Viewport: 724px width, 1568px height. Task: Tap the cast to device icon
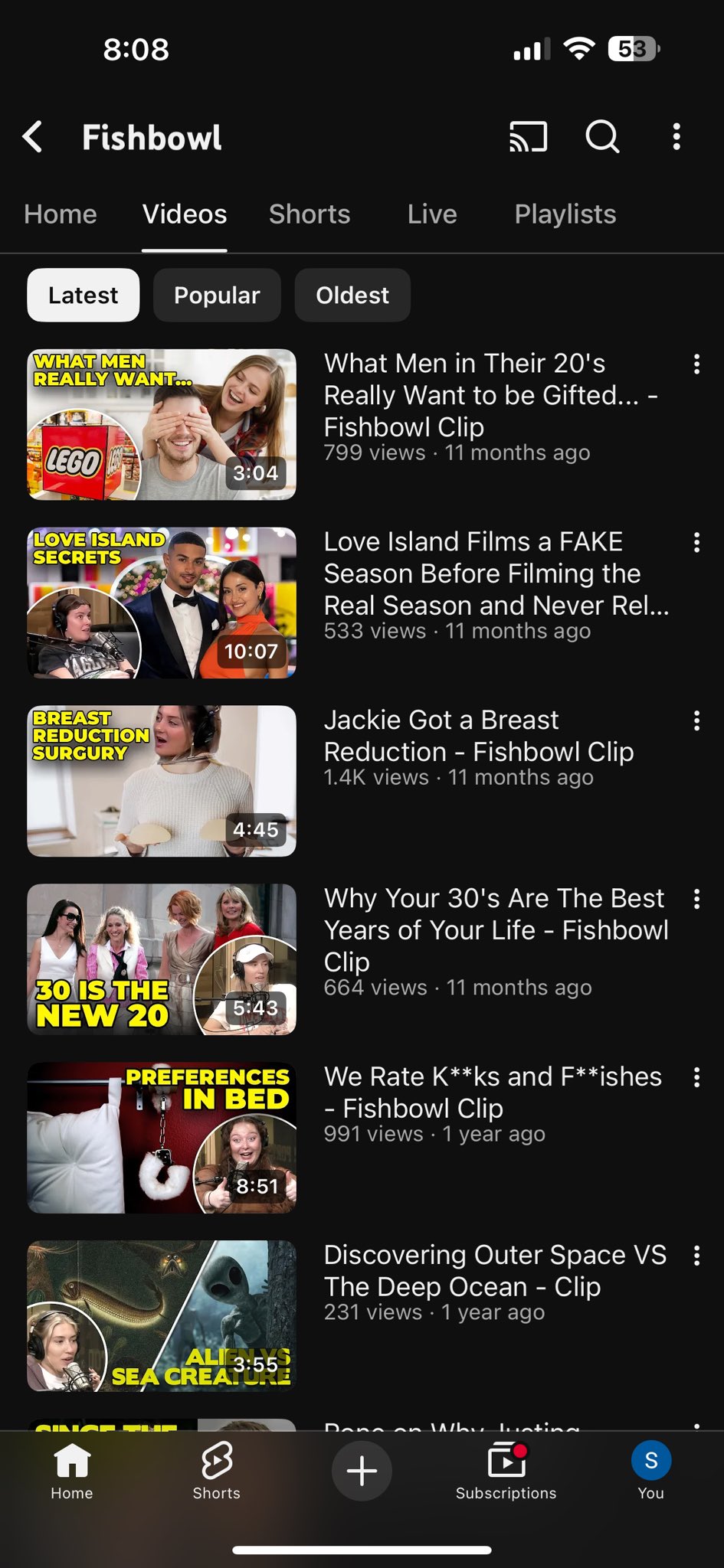pos(528,137)
